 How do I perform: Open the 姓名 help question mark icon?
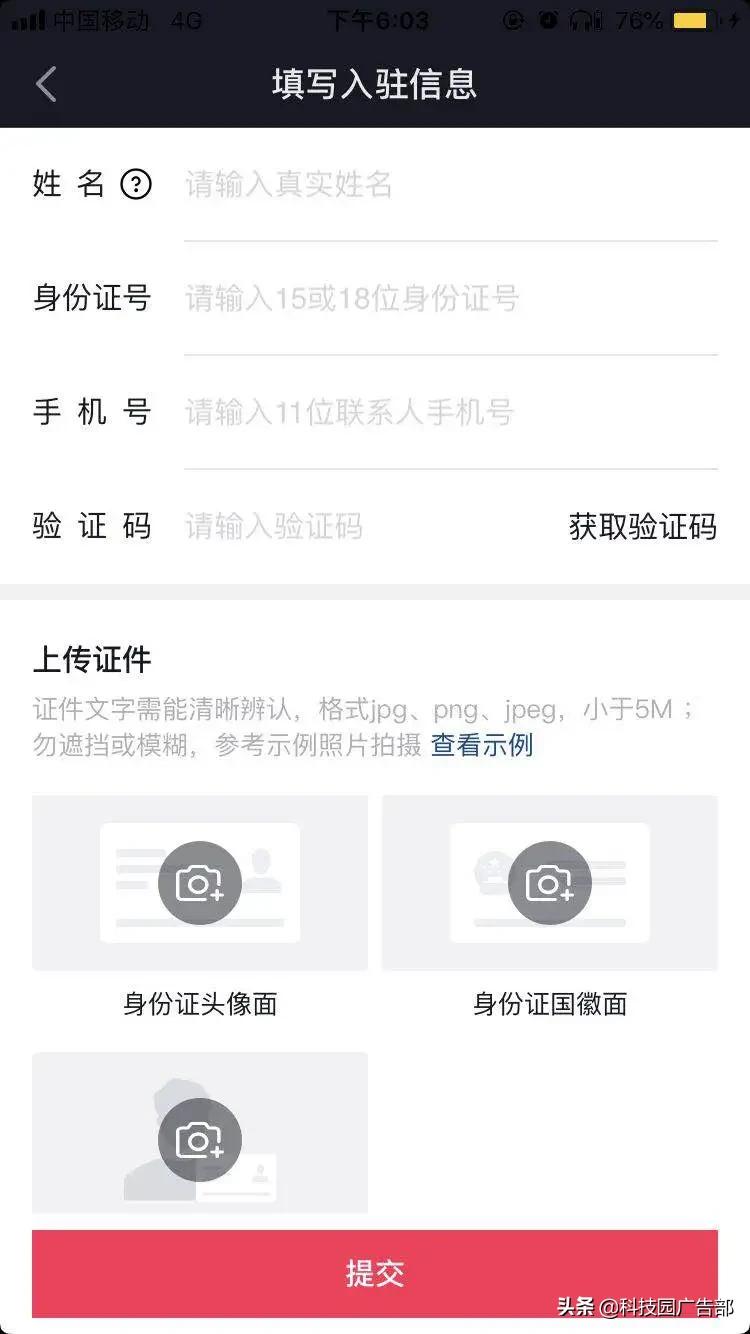(137, 184)
